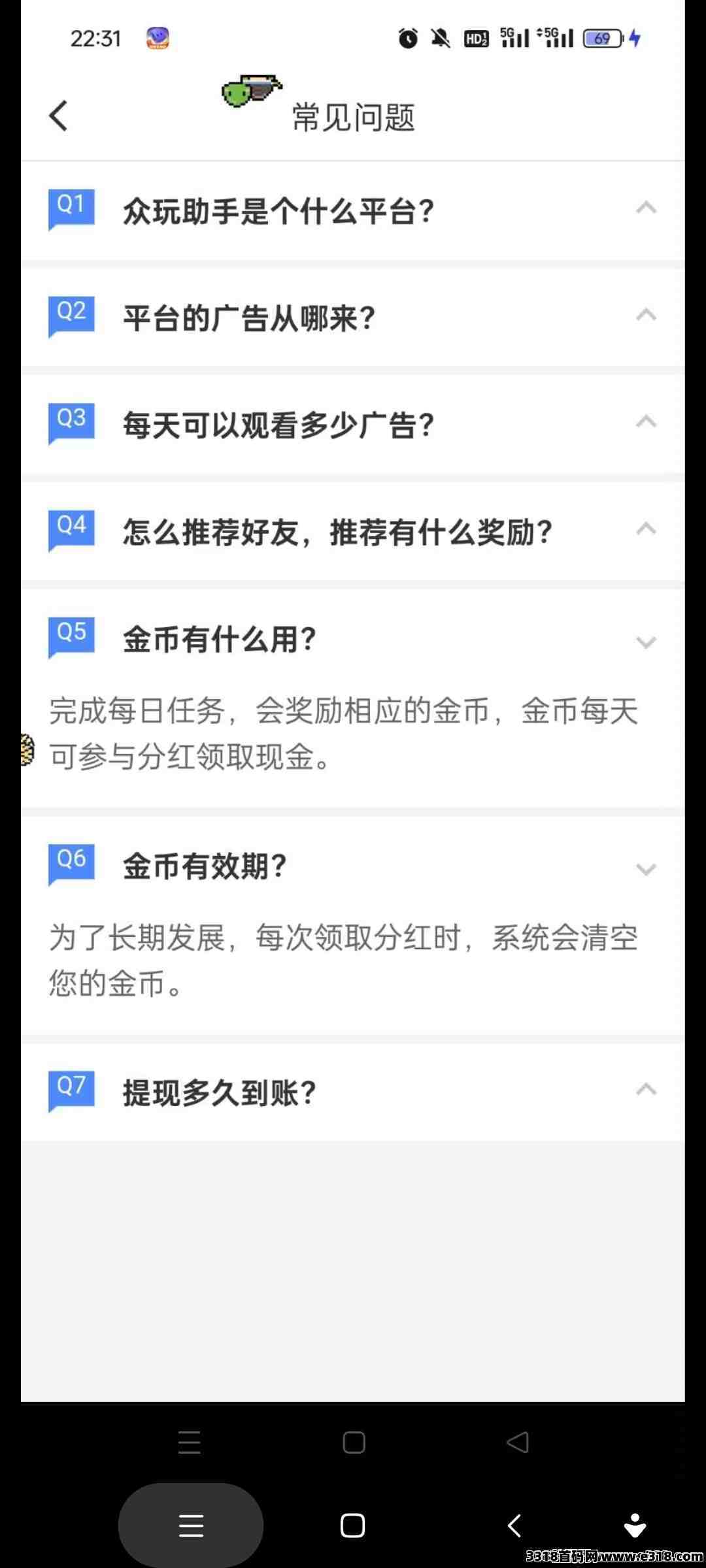
Task: Expand Q3 每天可以观看多少广告
Action: tap(353, 425)
